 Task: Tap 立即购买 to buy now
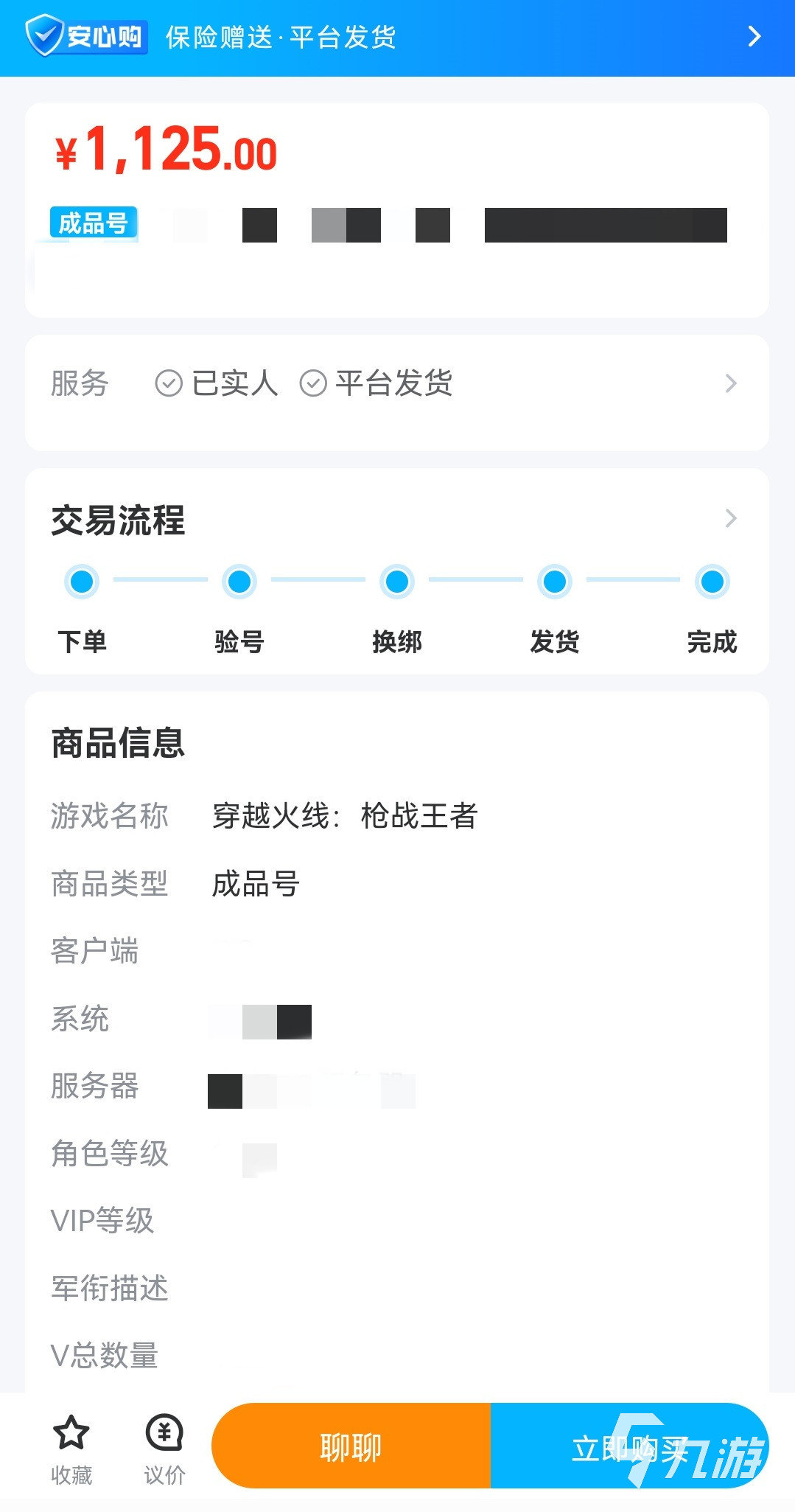point(628,1446)
